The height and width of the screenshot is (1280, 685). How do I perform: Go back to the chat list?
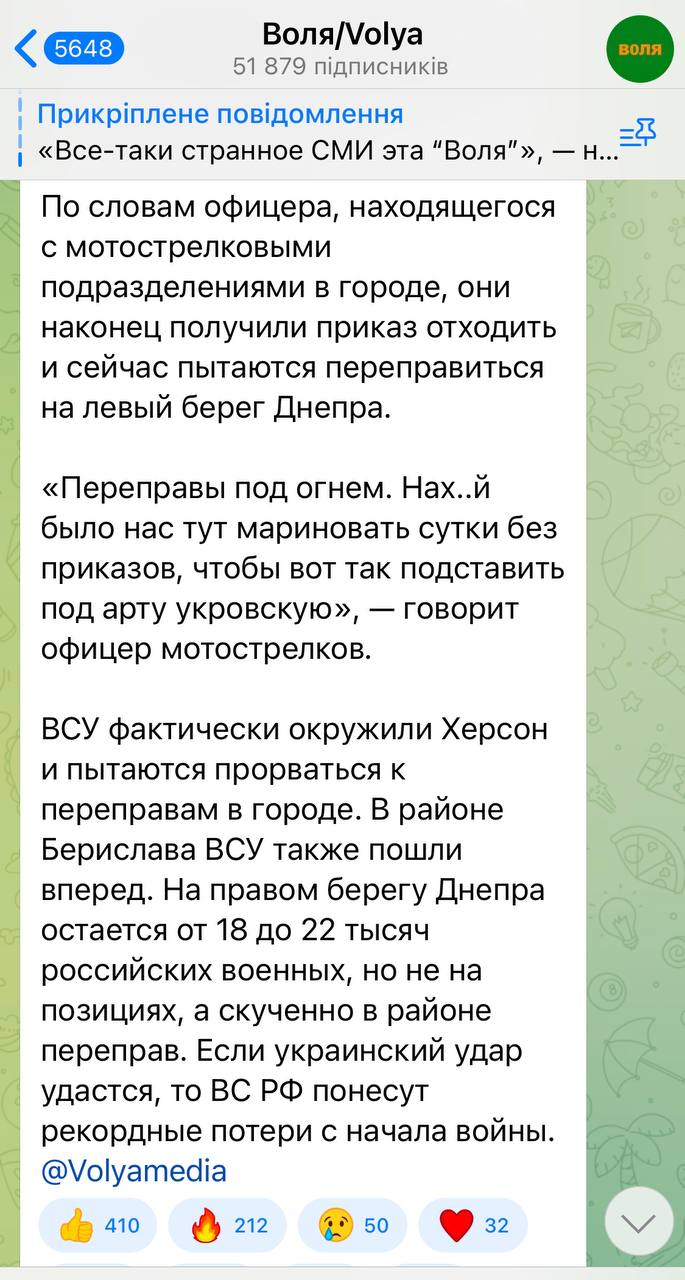[66, 48]
